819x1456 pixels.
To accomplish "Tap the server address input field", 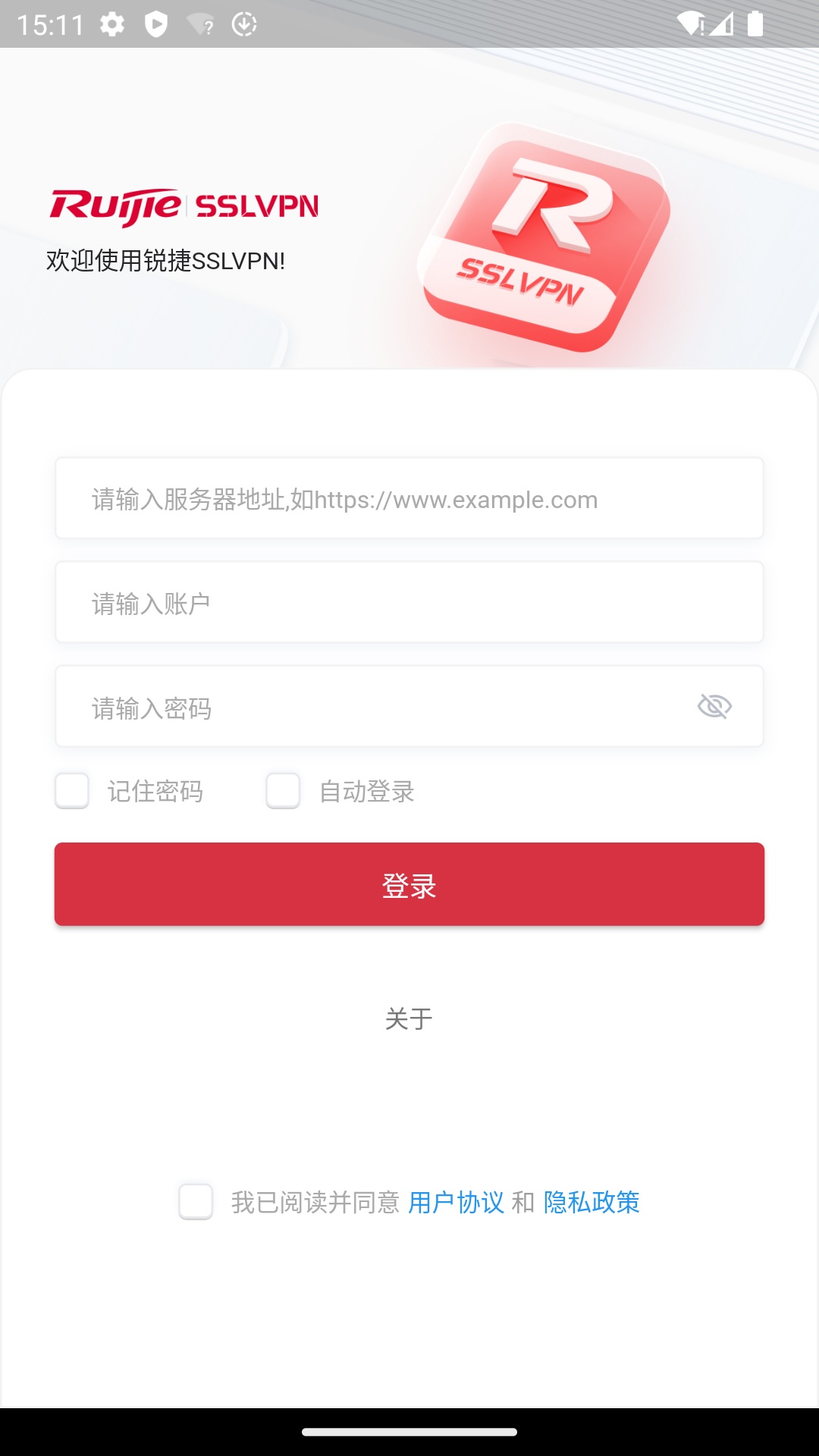I will click(409, 499).
